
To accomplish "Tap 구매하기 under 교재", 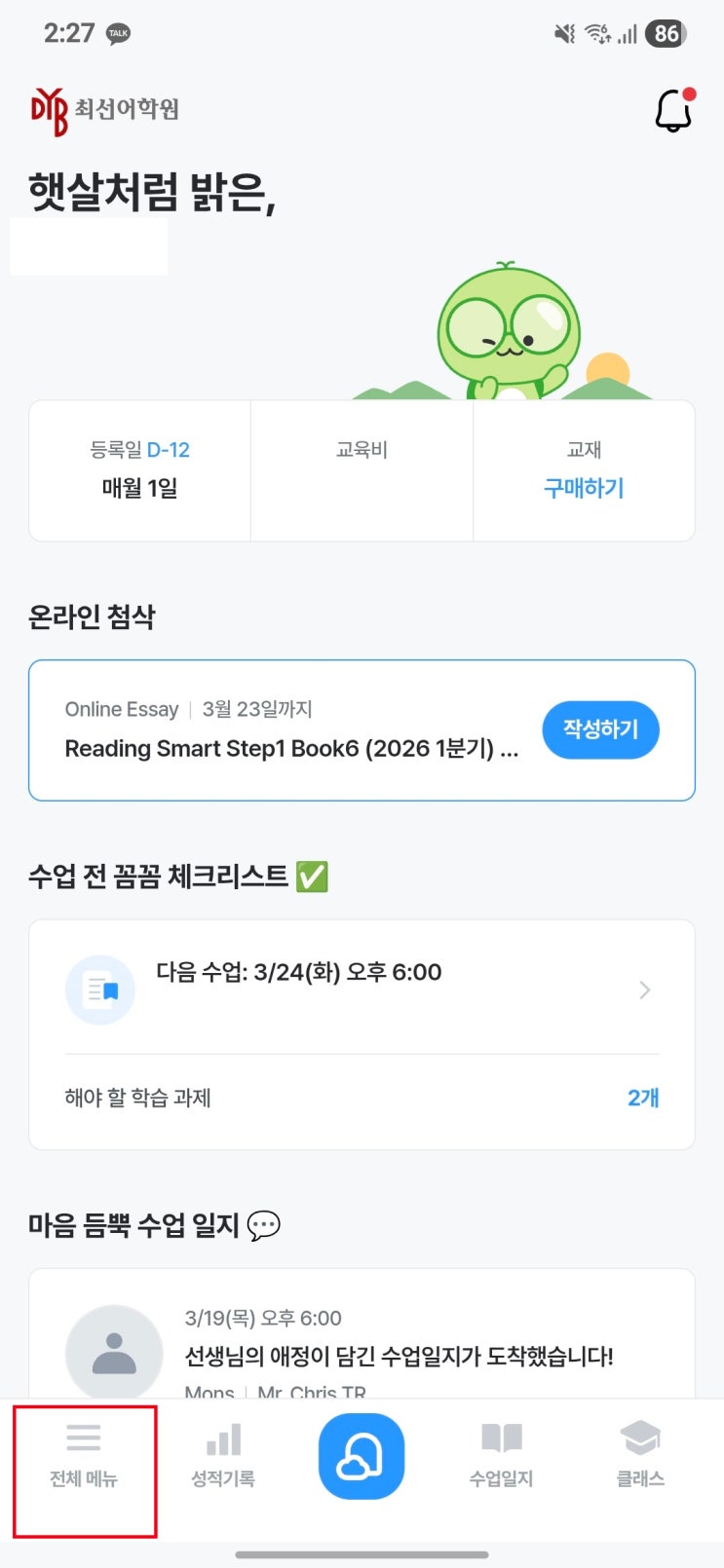I will [584, 488].
